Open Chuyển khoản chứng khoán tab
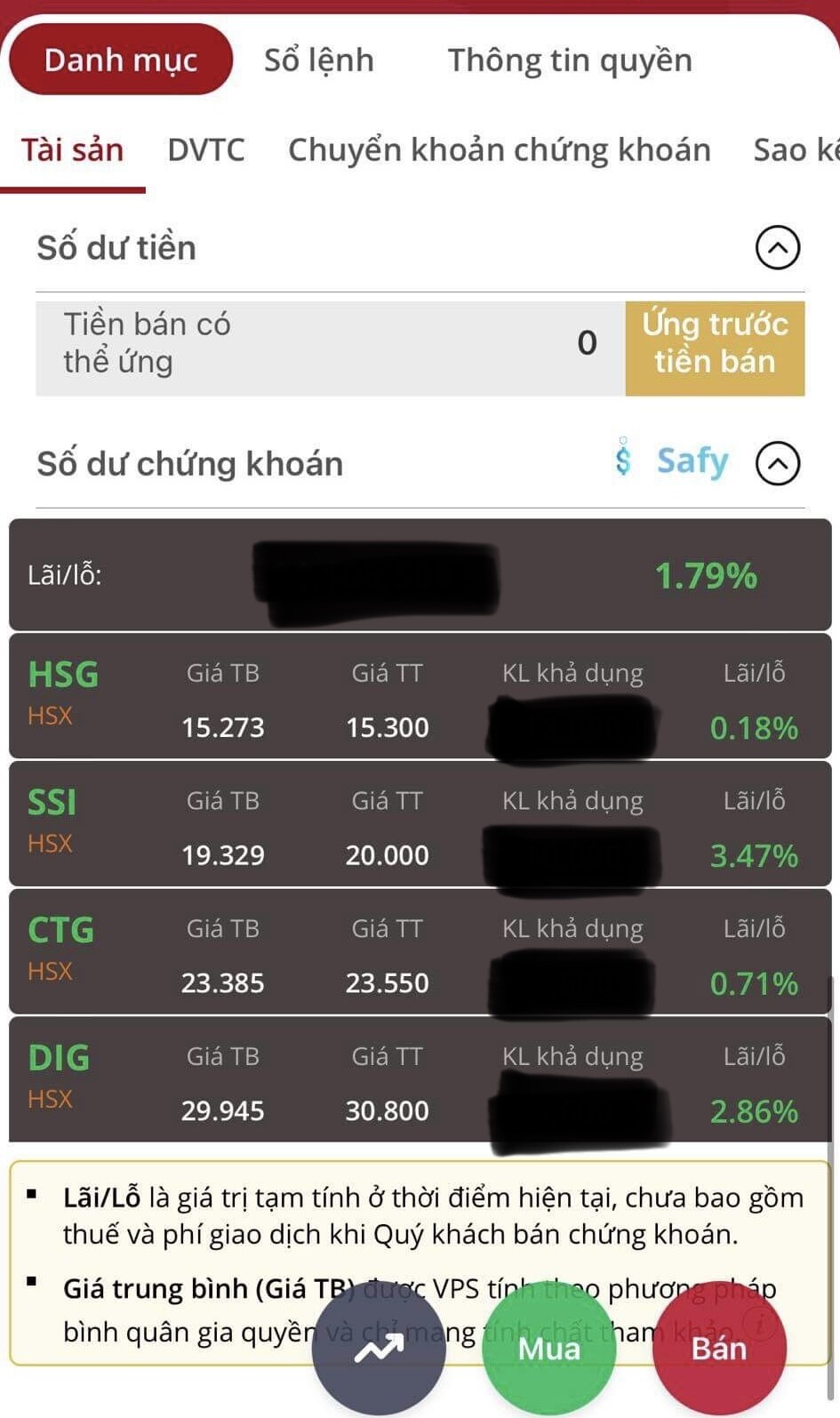Viewport: 840px width, 1418px height. pyautogui.click(x=499, y=149)
